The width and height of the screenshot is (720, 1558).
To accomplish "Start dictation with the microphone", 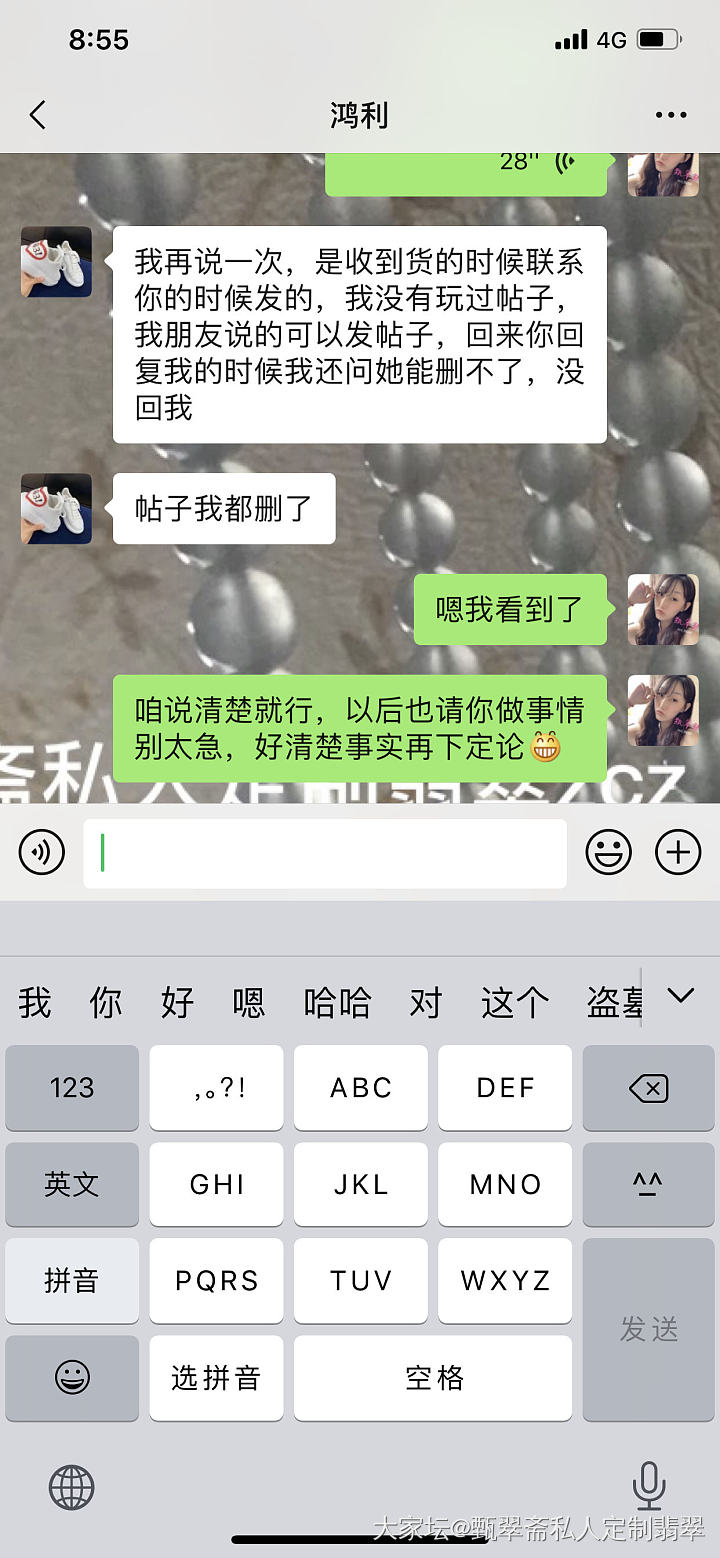I will click(x=649, y=1485).
